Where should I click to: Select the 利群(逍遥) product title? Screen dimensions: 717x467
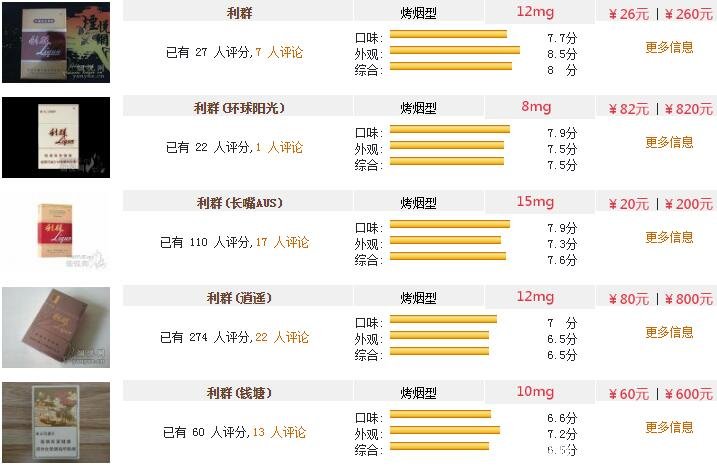[239, 298]
